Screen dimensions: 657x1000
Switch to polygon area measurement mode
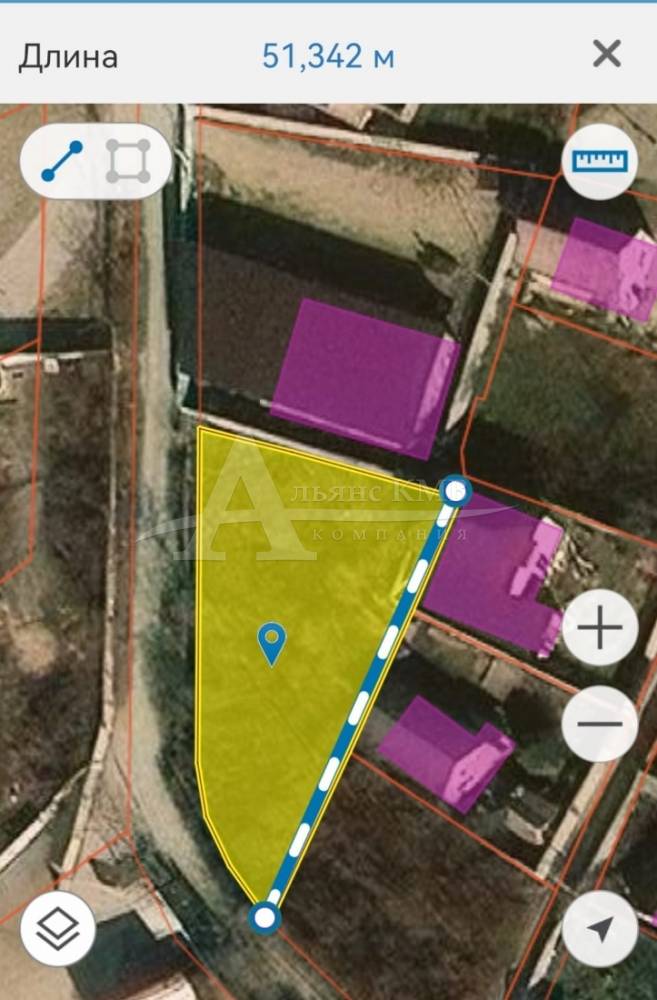(128, 161)
